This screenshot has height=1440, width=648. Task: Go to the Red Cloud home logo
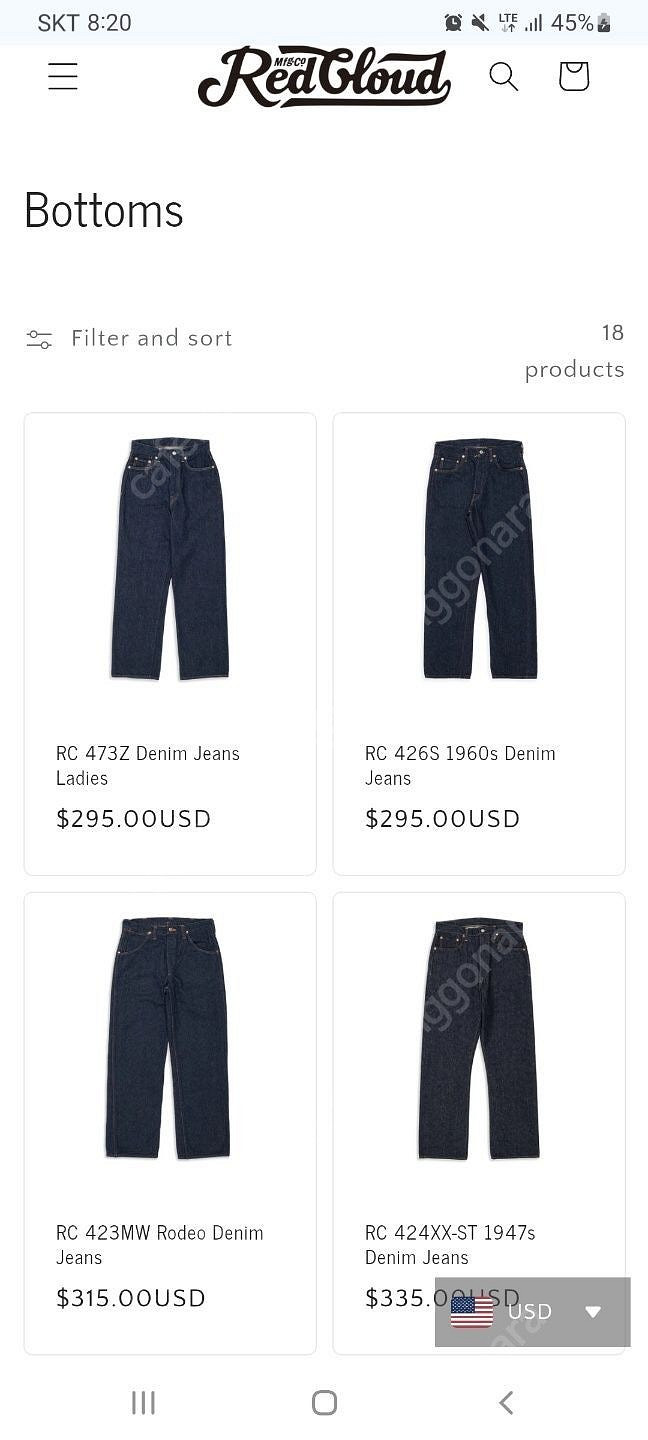click(x=324, y=76)
